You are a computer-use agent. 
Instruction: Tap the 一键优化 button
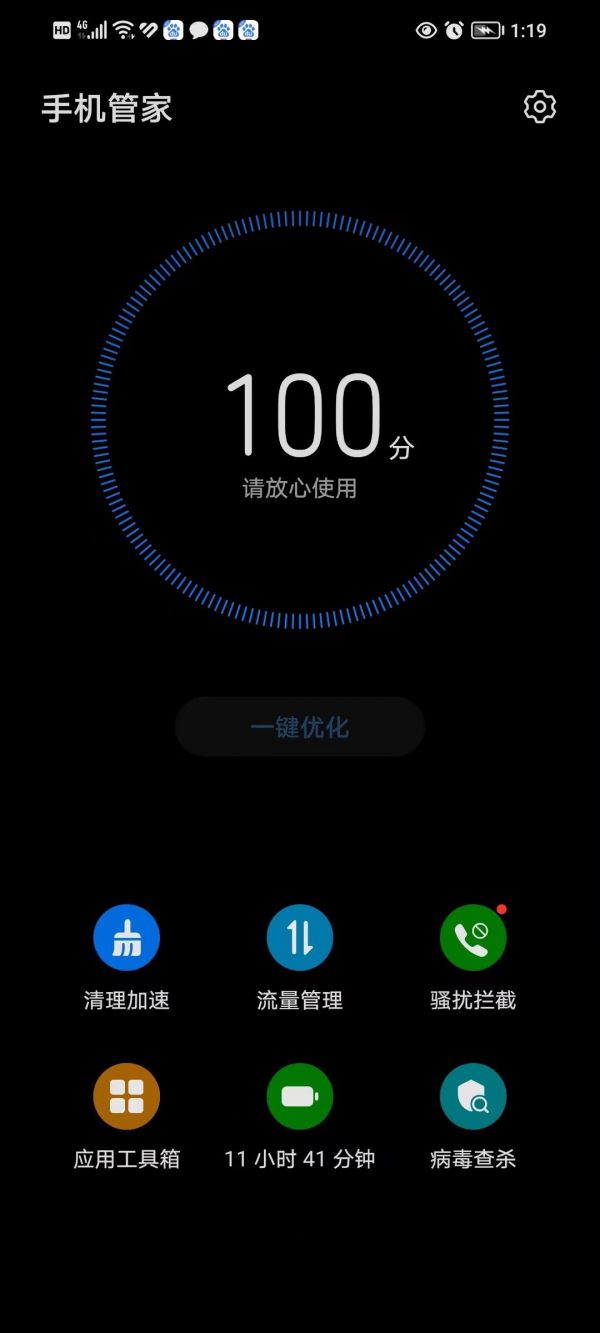coord(300,727)
